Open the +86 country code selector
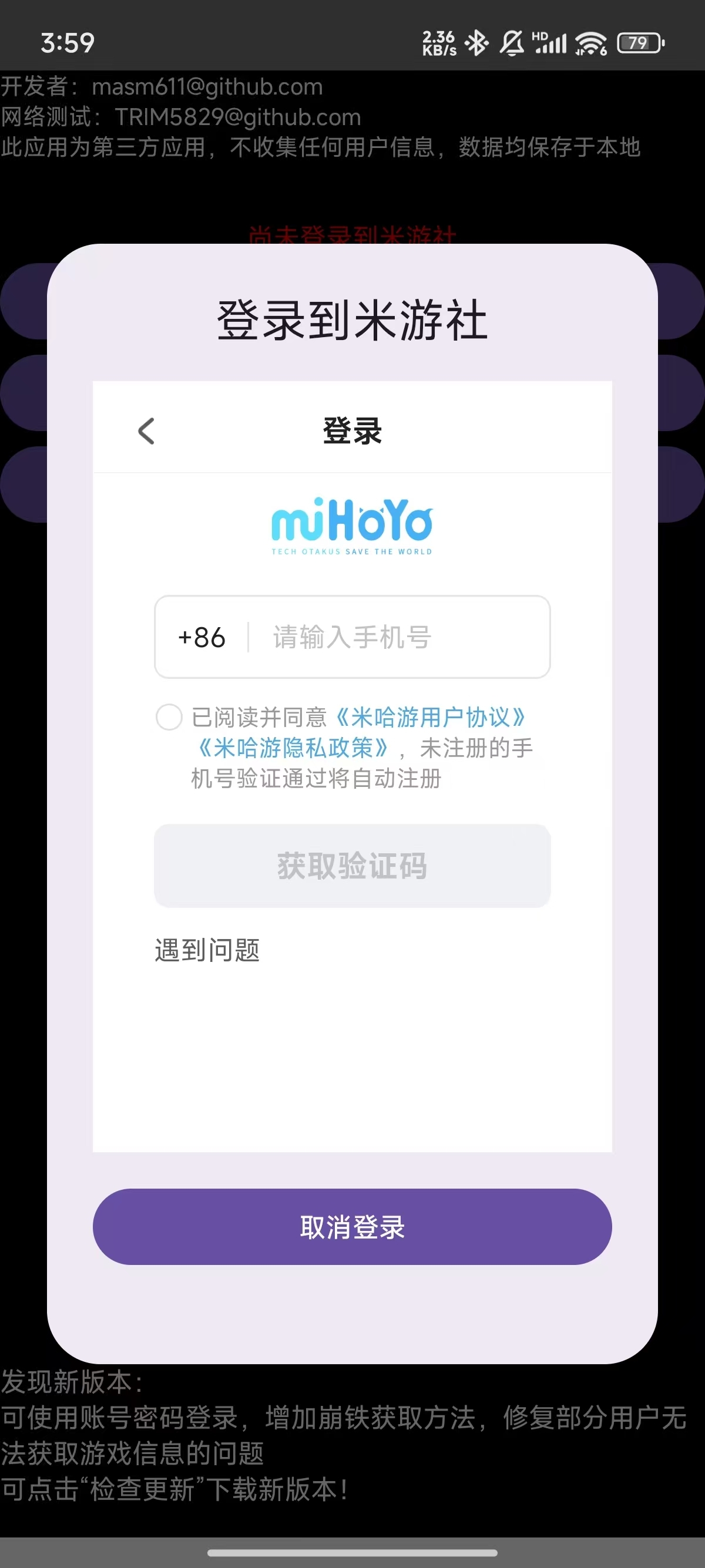 point(202,637)
